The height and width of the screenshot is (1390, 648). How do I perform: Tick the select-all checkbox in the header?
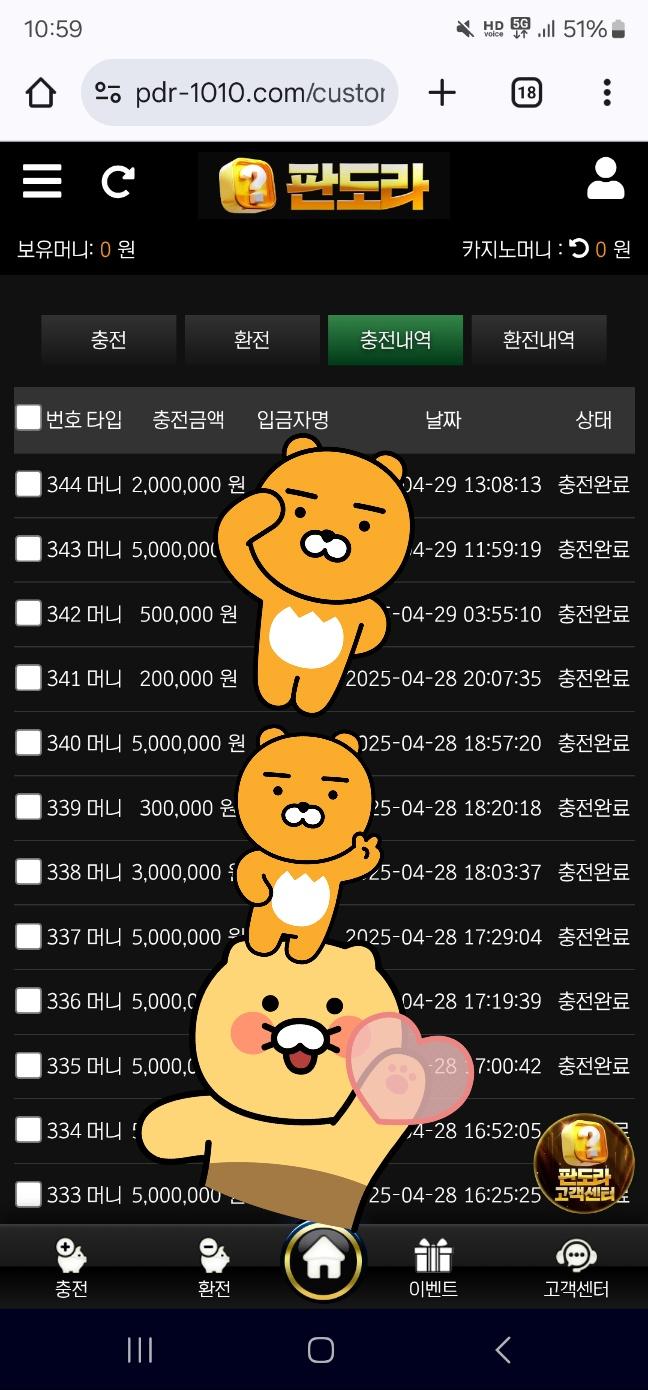tap(28, 418)
